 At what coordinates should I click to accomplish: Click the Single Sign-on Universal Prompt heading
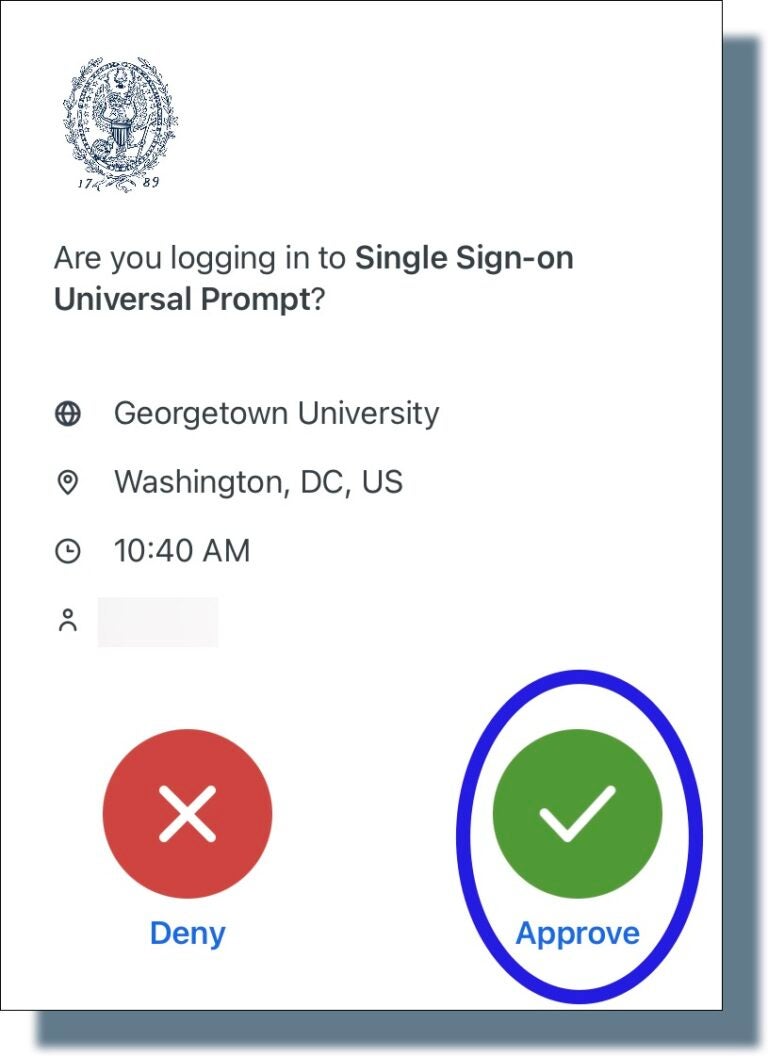(313, 278)
